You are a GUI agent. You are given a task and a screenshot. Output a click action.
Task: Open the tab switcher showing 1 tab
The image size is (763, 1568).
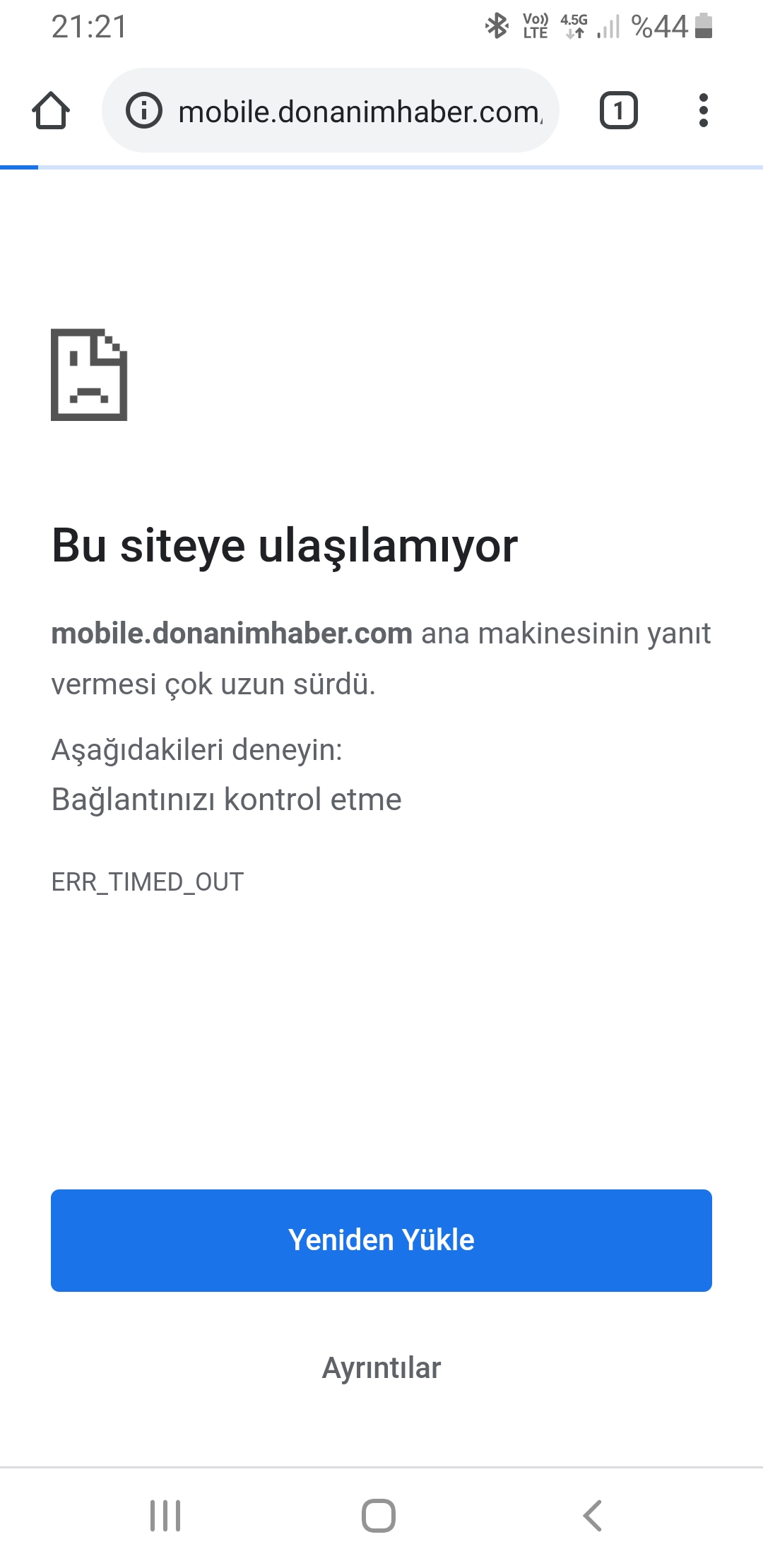tap(619, 111)
